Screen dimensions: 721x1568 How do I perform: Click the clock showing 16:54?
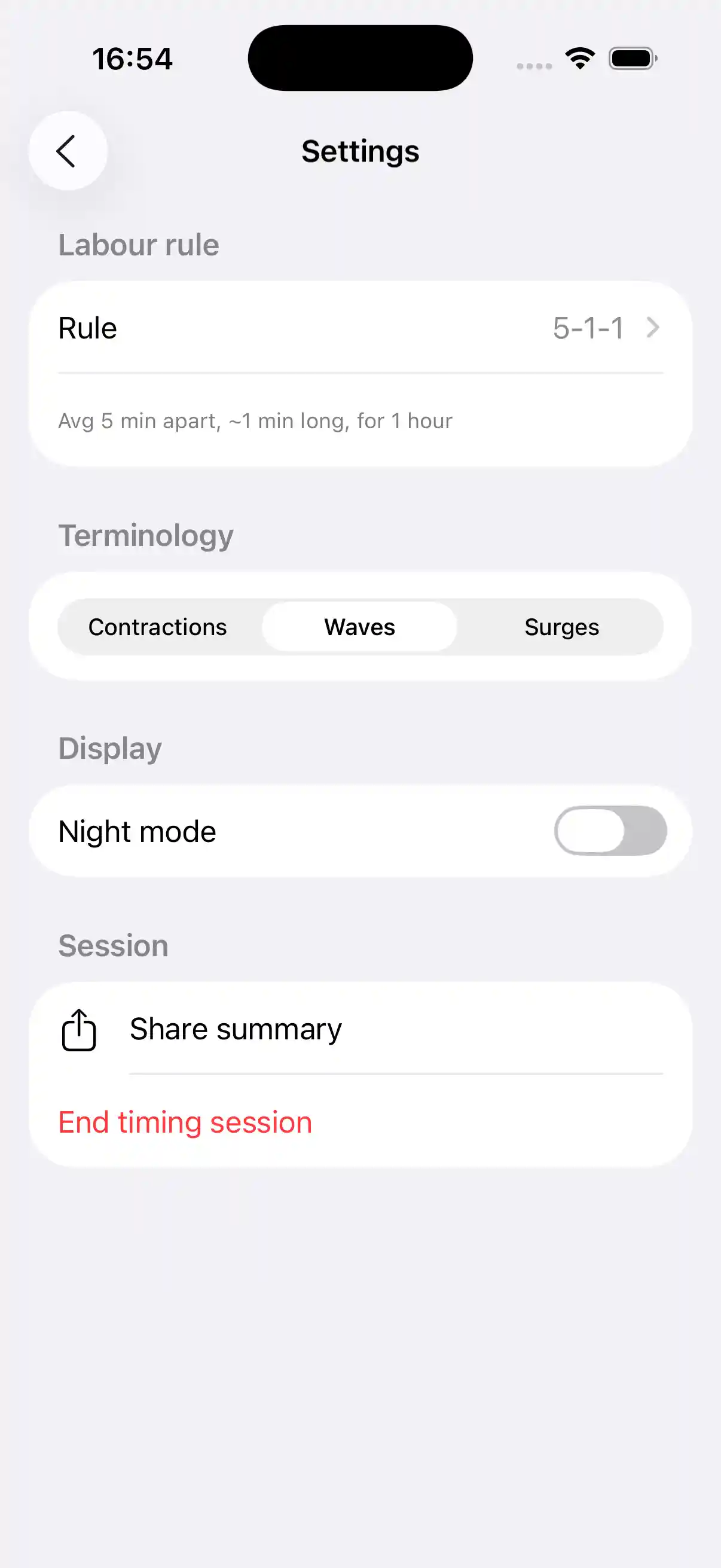[133, 58]
